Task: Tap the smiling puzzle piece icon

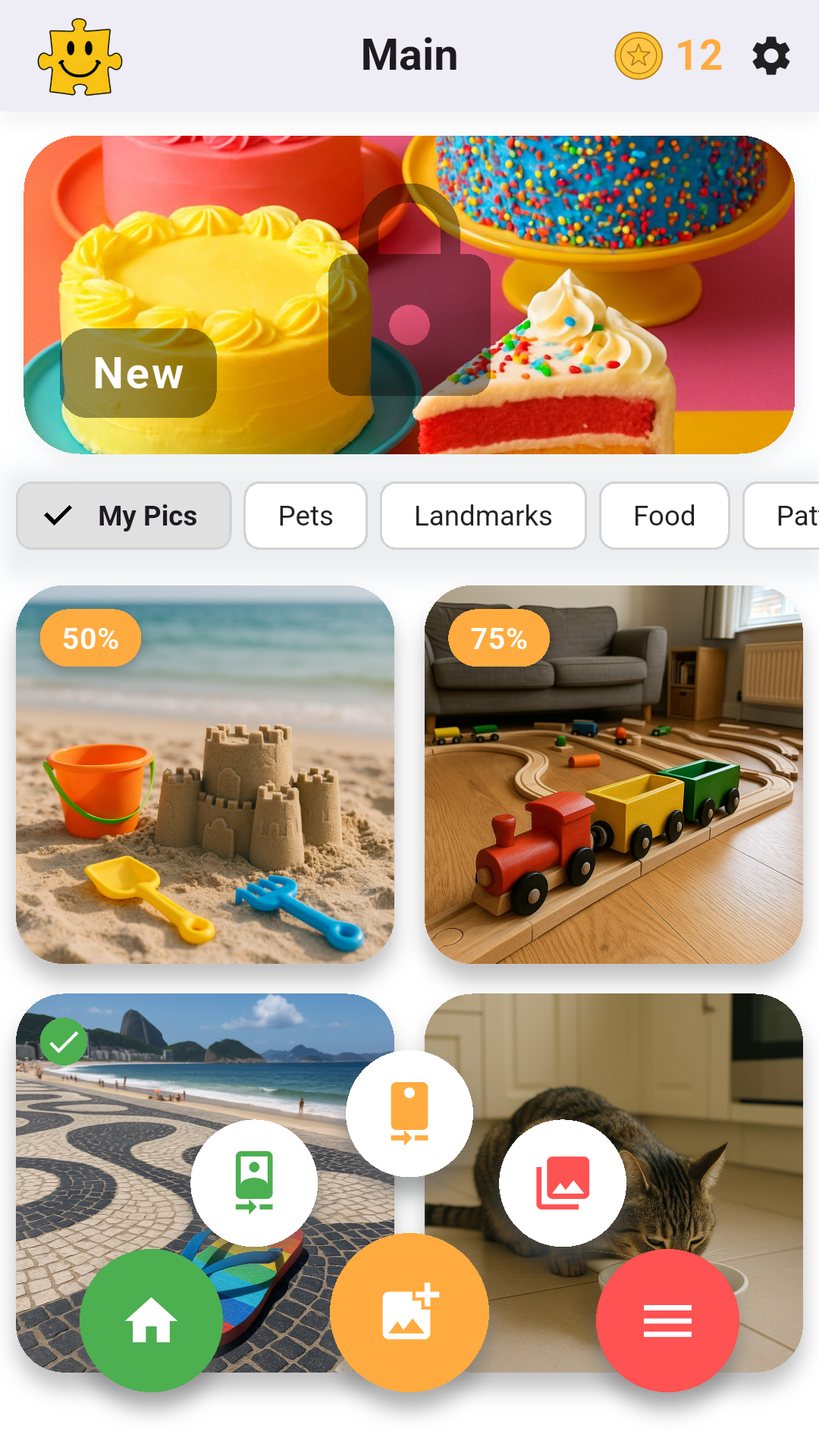Action: 80,58
